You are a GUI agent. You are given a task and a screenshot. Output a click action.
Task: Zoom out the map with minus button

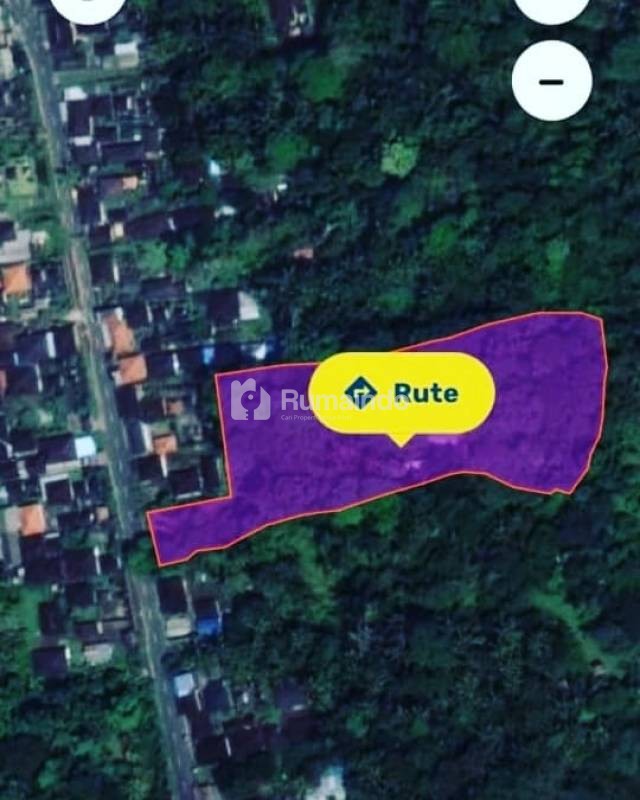point(551,81)
